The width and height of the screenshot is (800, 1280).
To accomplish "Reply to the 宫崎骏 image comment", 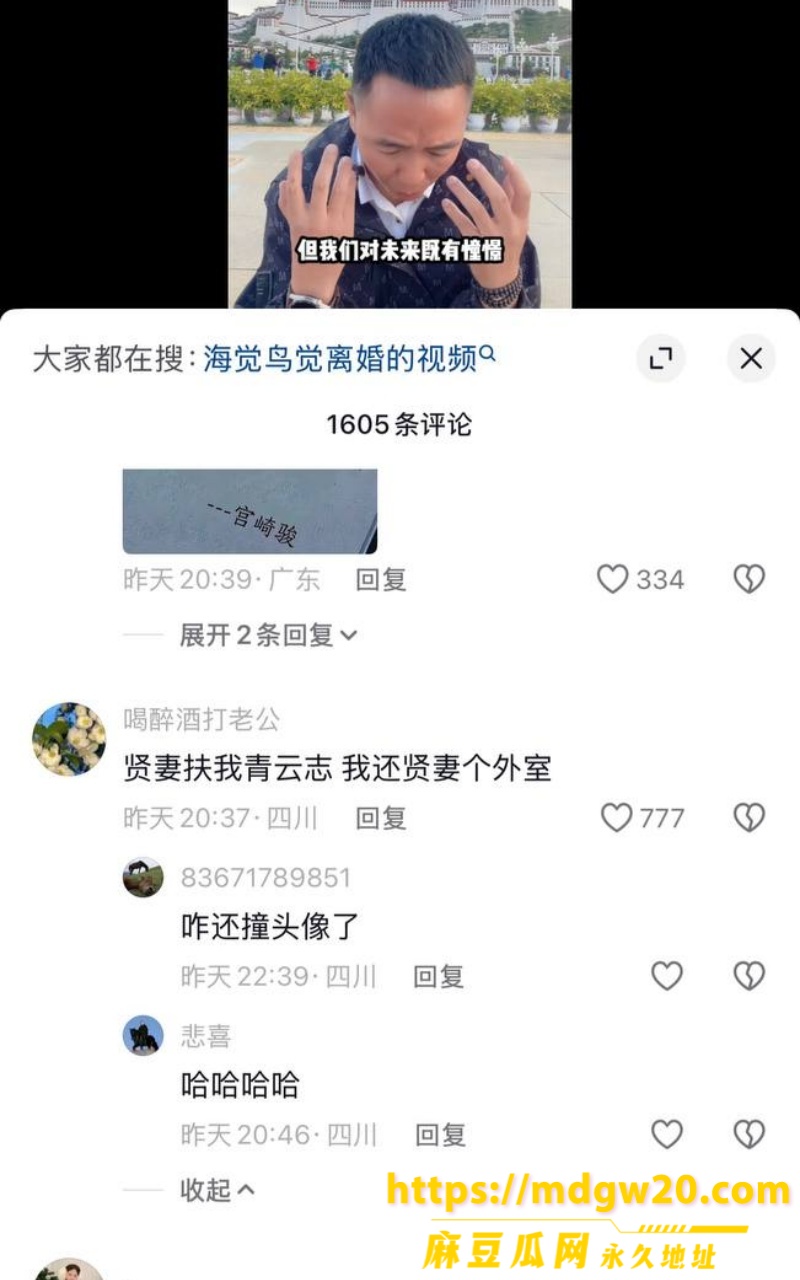I will 381,579.
